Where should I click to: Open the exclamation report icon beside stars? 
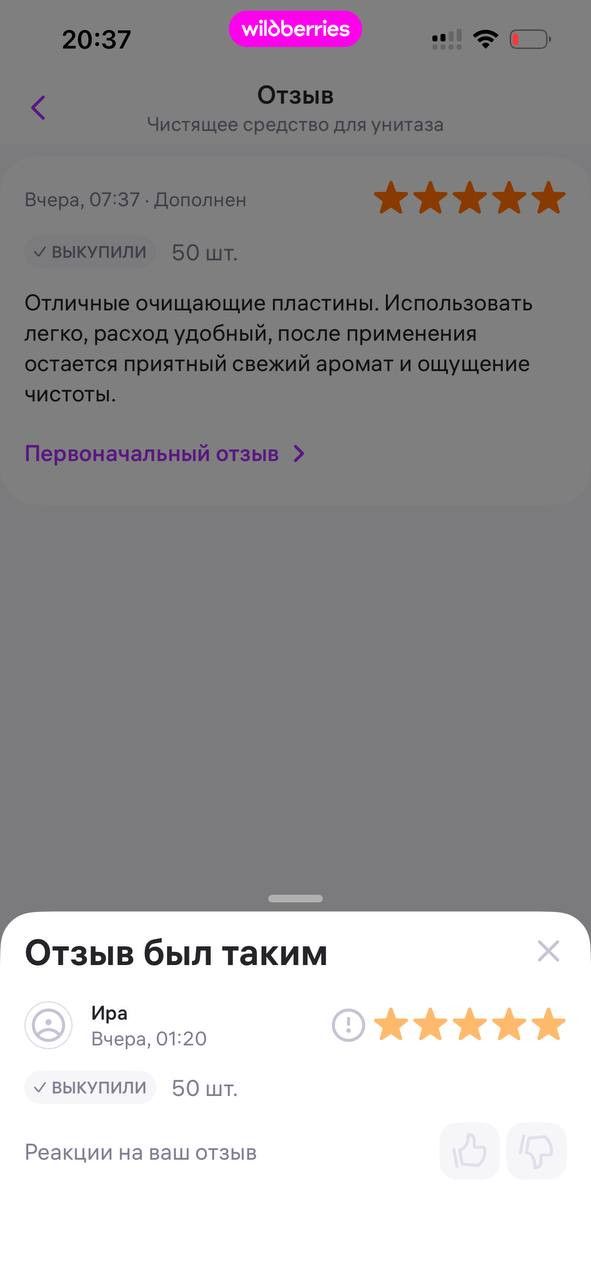348,1025
